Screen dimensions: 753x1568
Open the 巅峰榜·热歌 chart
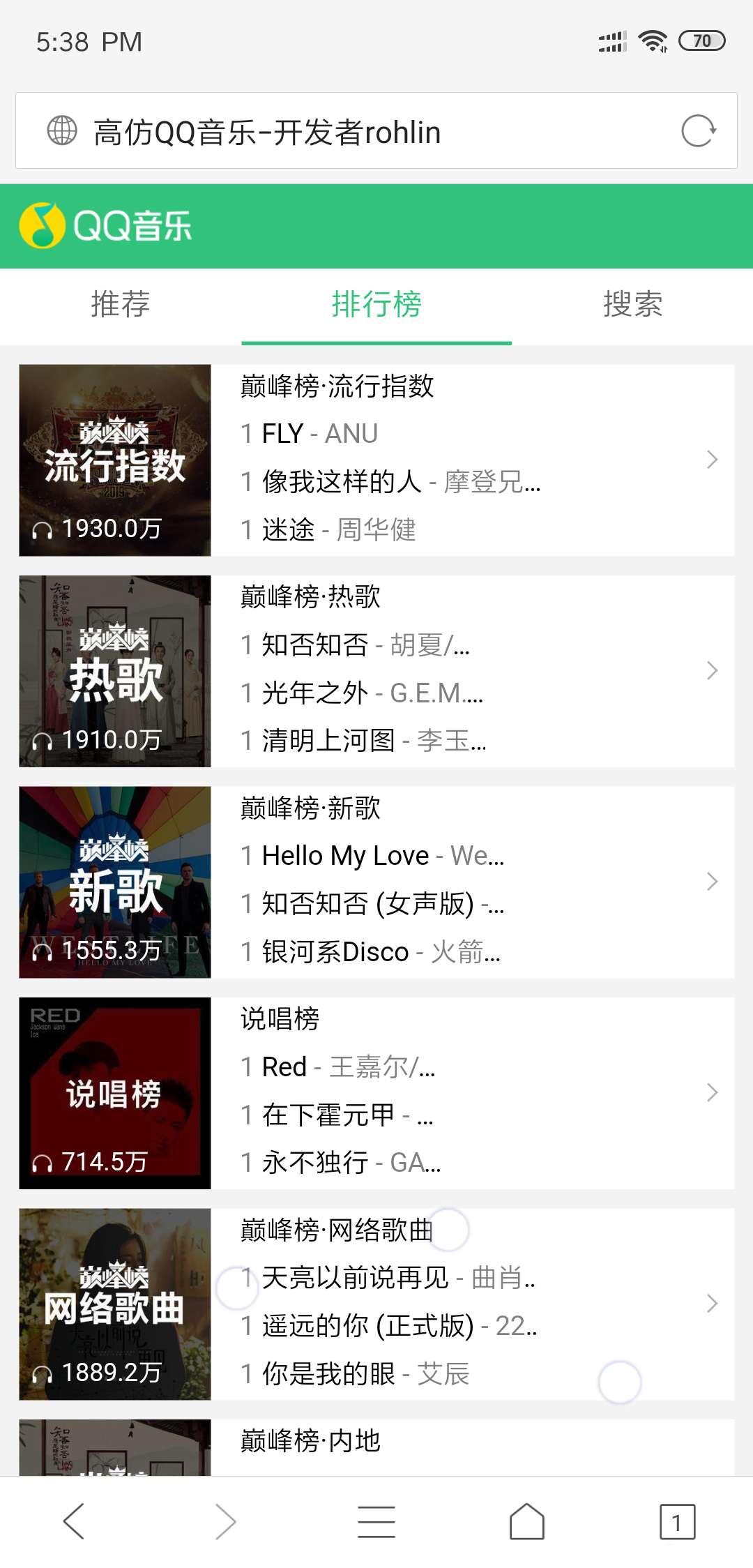376,671
